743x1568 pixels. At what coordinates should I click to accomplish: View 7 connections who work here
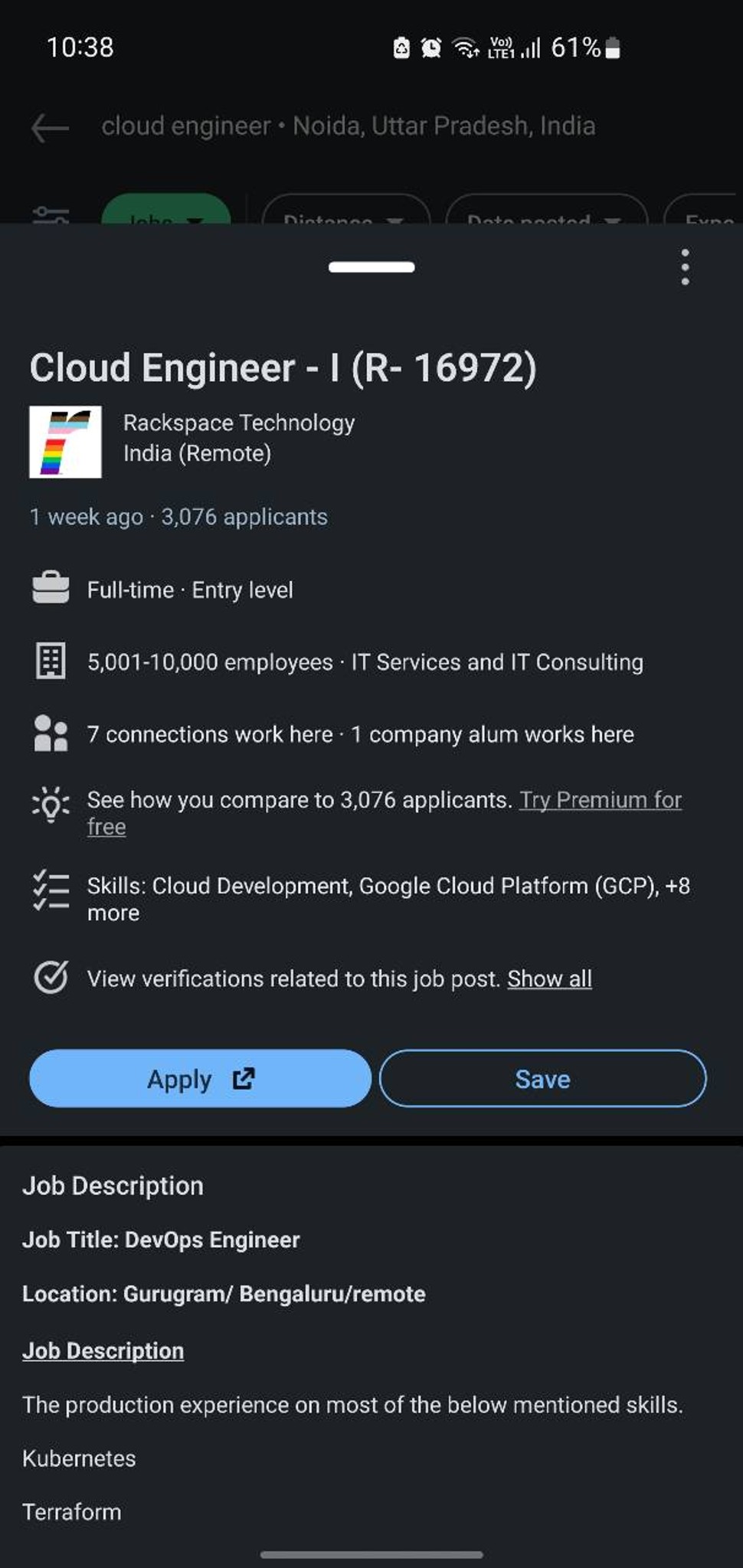(x=210, y=734)
